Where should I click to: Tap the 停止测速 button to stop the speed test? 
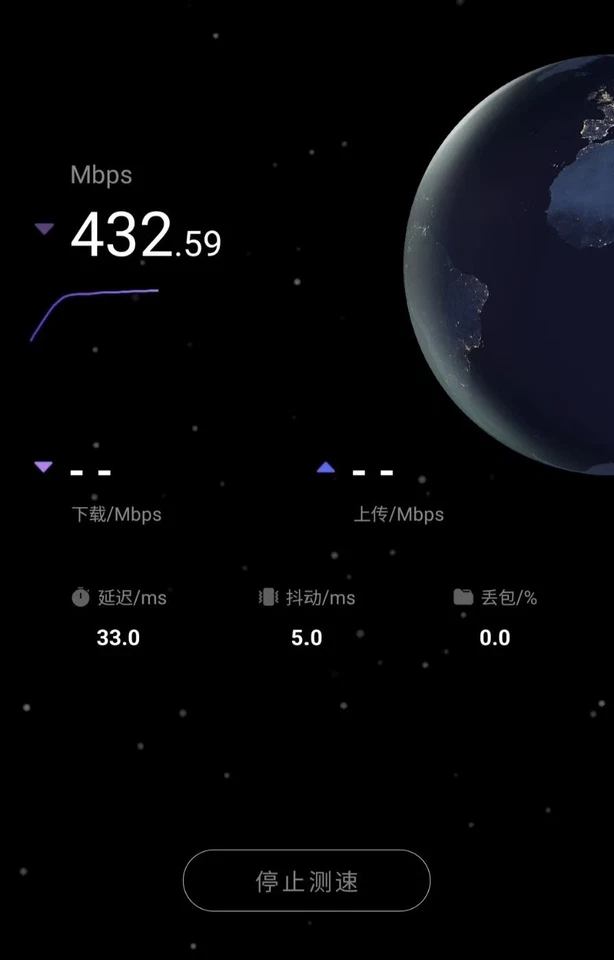click(x=306, y=881)
